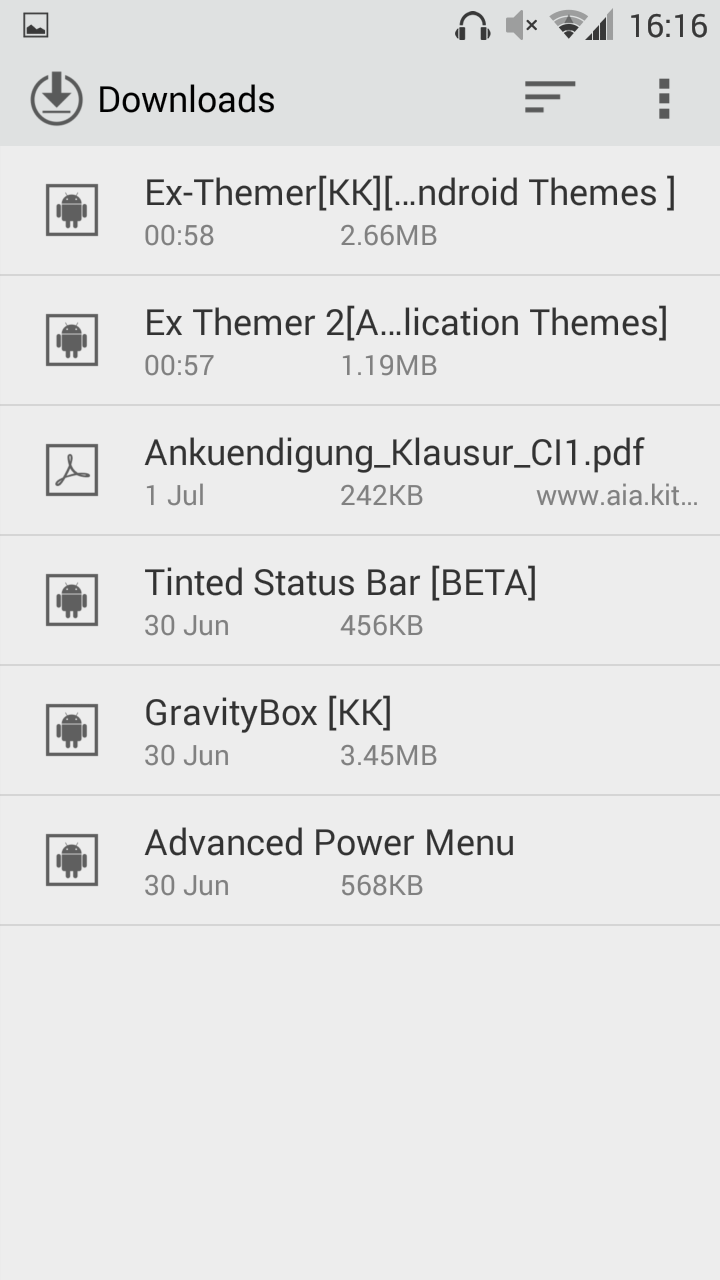Open the sort options icon
This screenshot has width=720, height=1280.
click(x=550, y=98)
